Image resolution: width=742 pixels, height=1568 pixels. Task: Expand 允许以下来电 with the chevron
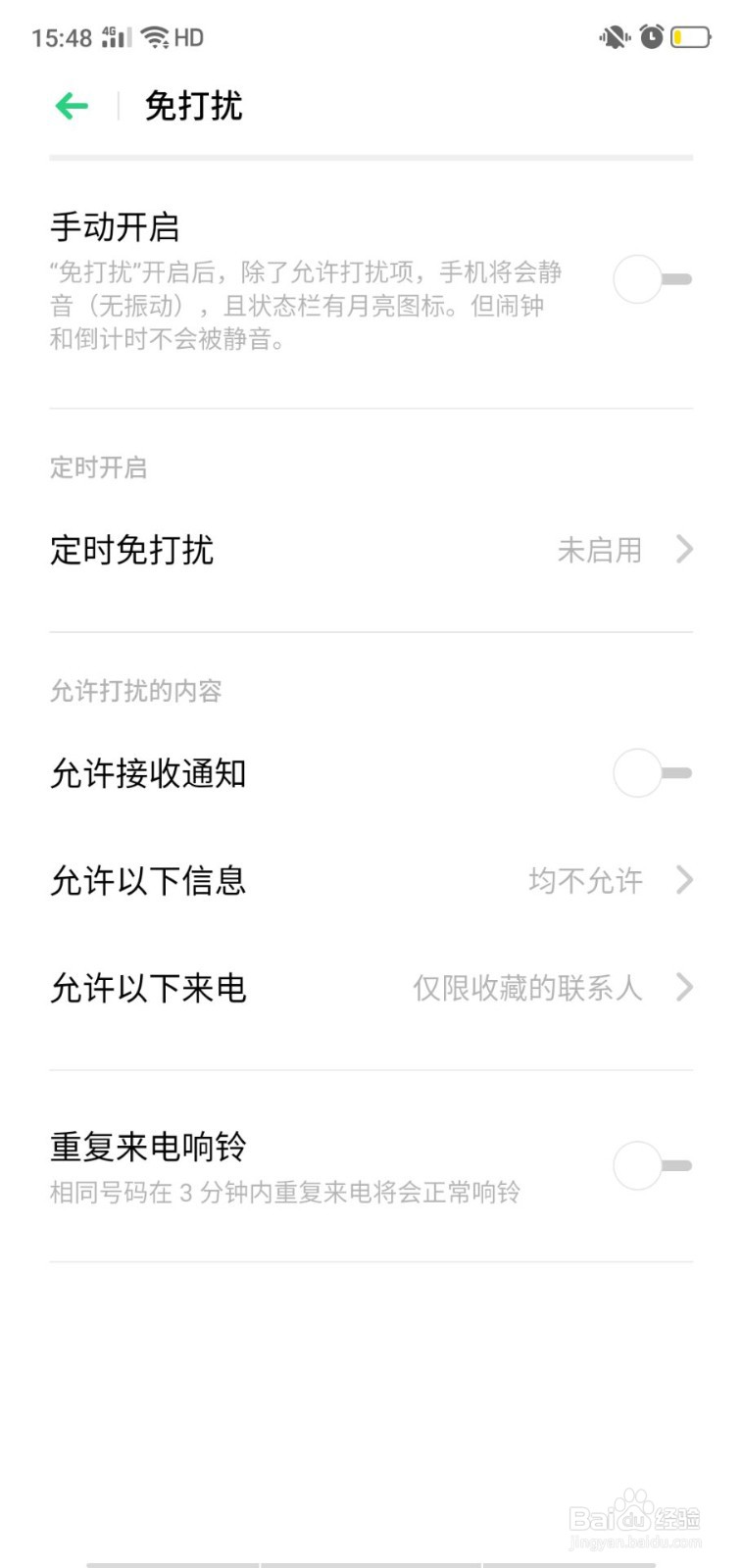click(684, 988)
